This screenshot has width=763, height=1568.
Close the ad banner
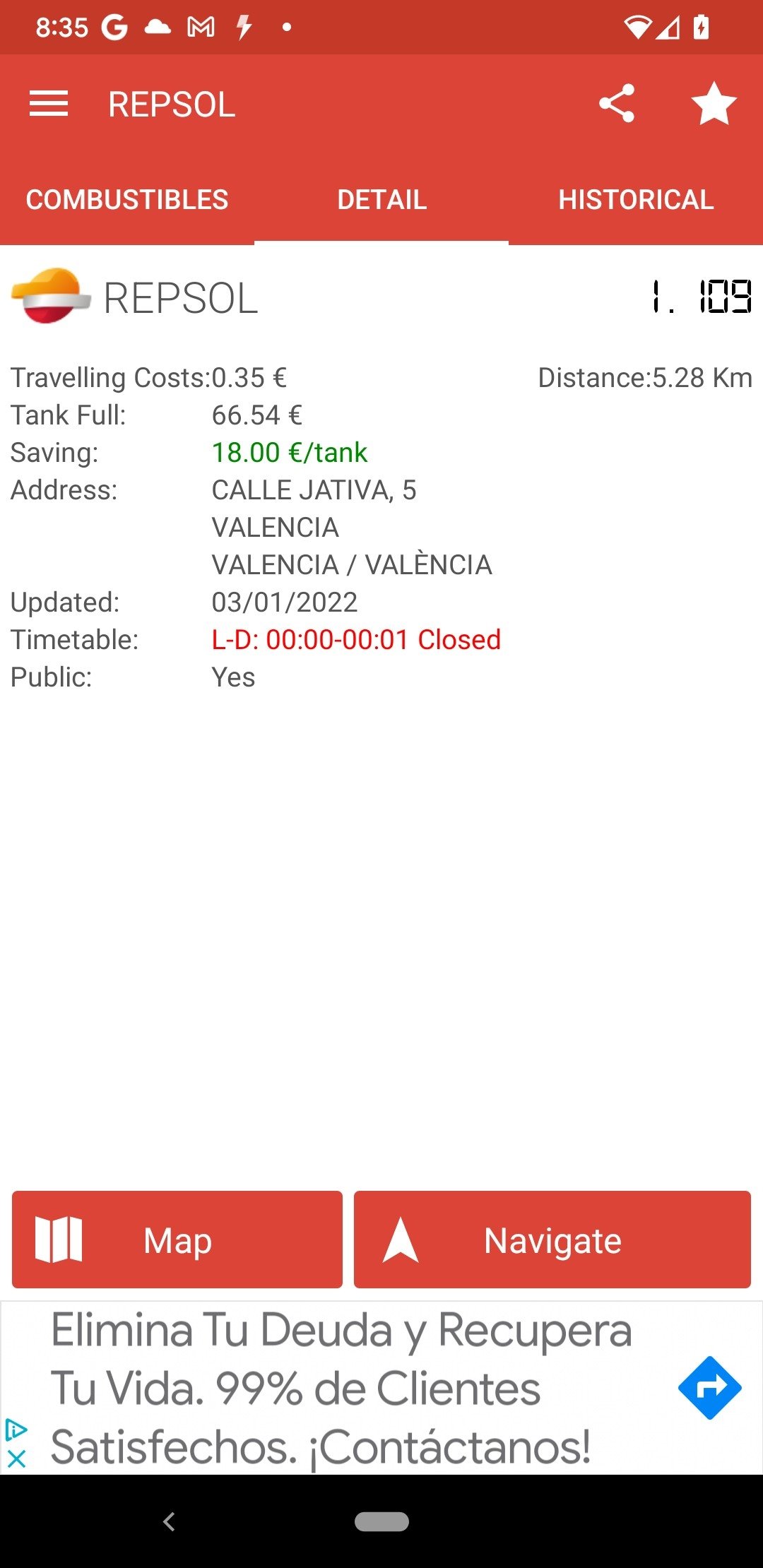16,1459
